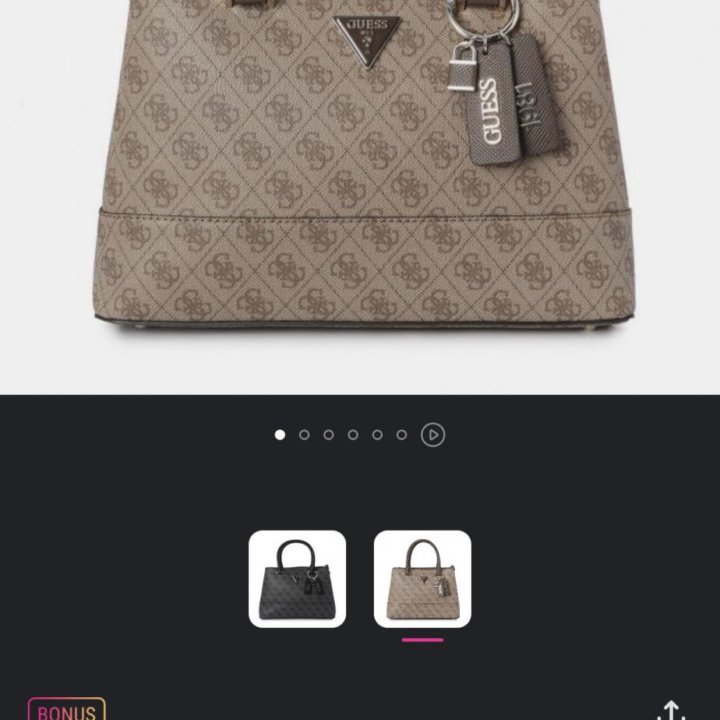Share this product
Image resolution: width=720 pixels, height=720 pixels.
coord(671,709)
